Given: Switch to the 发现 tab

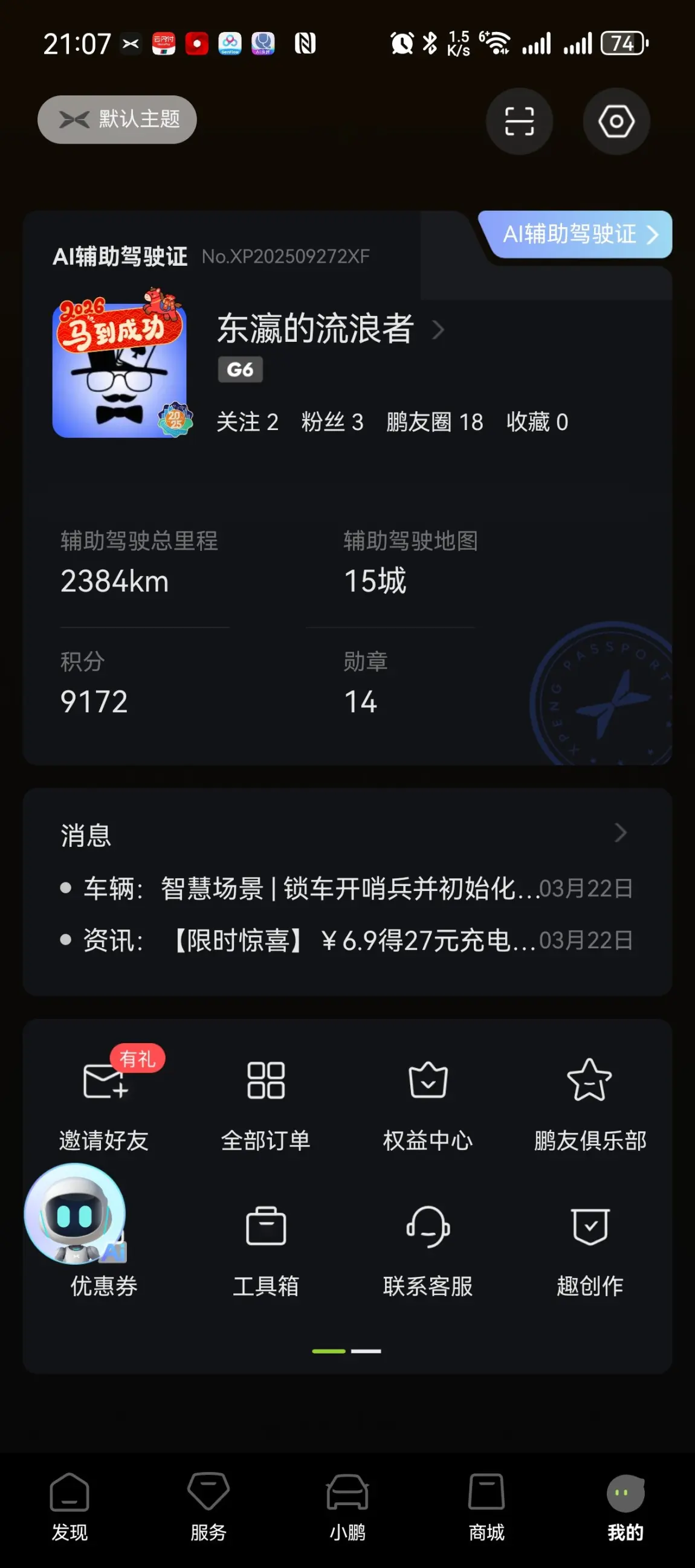Looking at the screenshot, I should (69, 1506).
